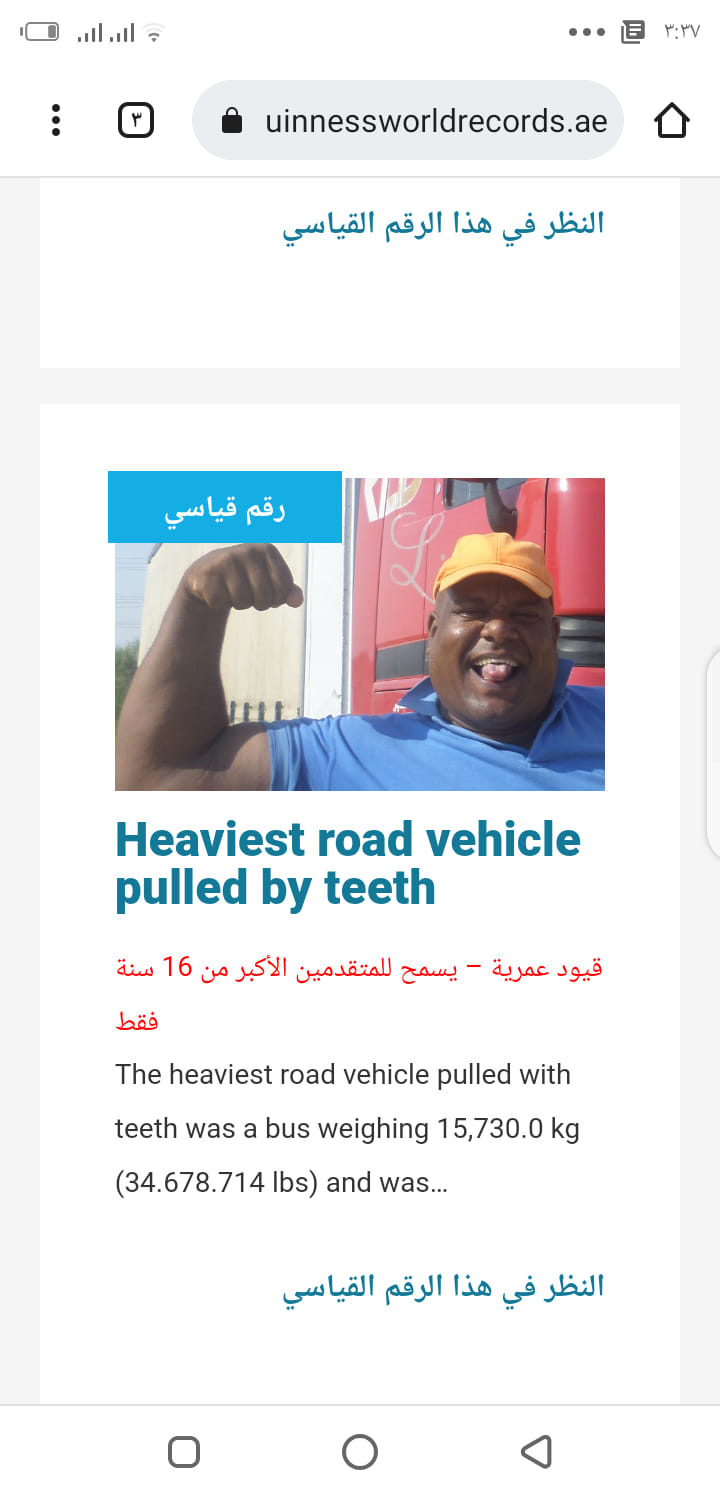
Task: Open the upper النظر في هذا الرقم القياسي link
Action: (444, 224)
